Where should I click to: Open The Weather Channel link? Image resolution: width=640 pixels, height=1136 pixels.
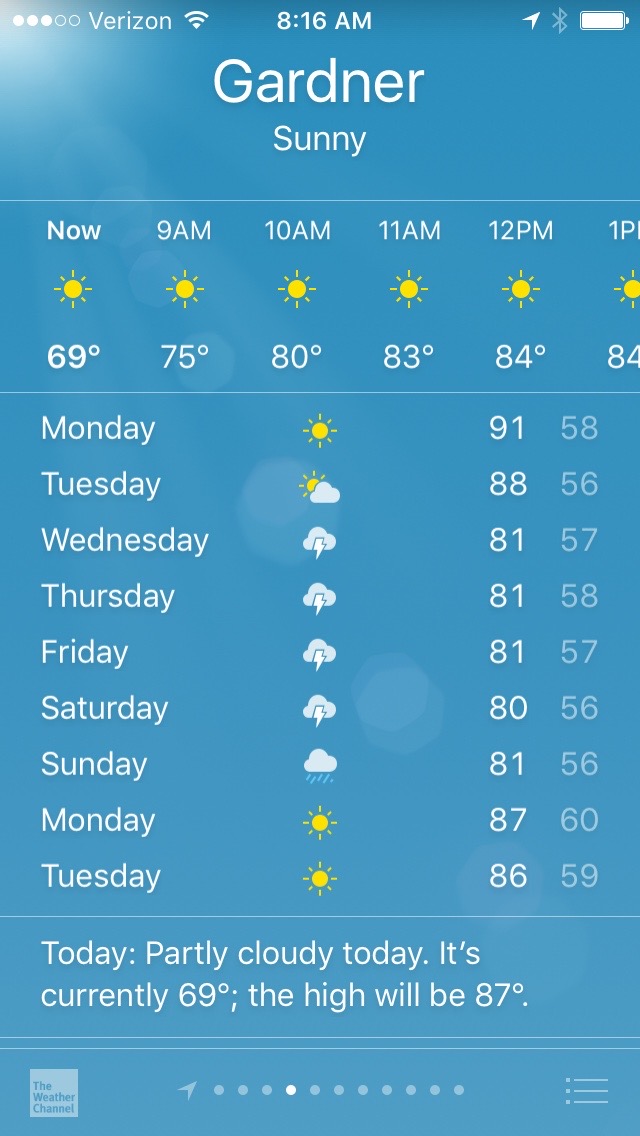pos(54,1093)
